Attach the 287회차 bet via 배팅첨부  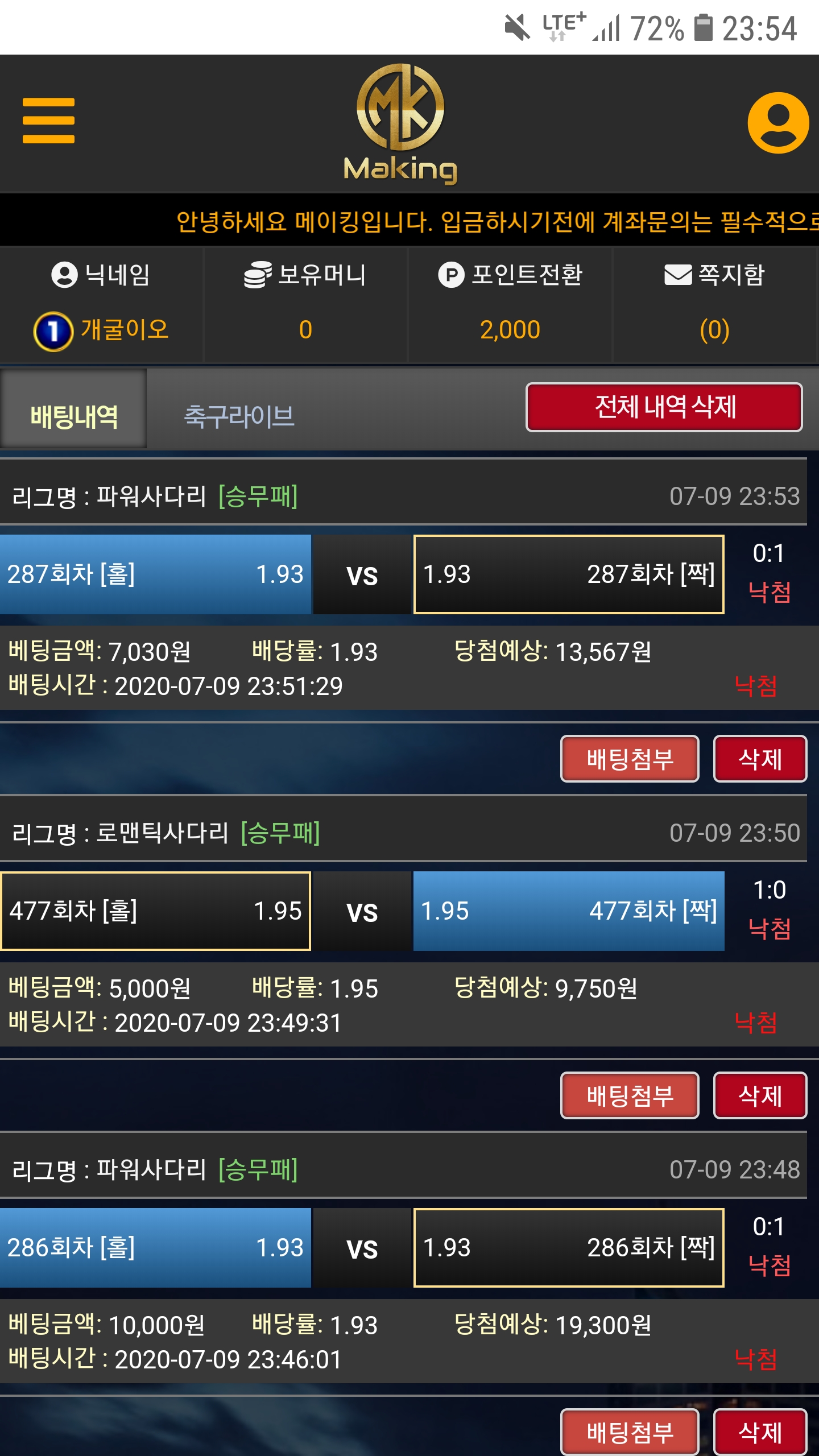630,759
